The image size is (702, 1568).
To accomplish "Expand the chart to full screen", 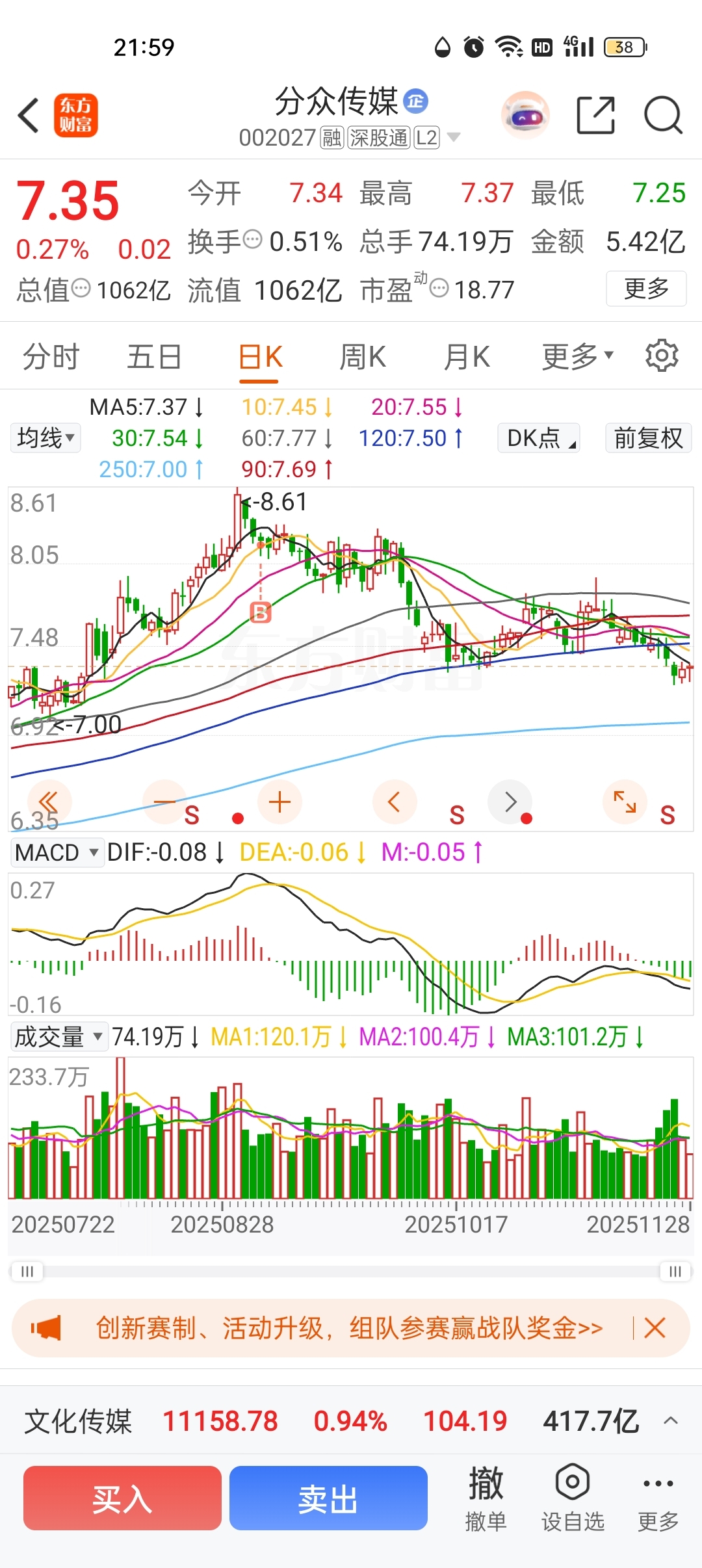I will click(625, 802).
